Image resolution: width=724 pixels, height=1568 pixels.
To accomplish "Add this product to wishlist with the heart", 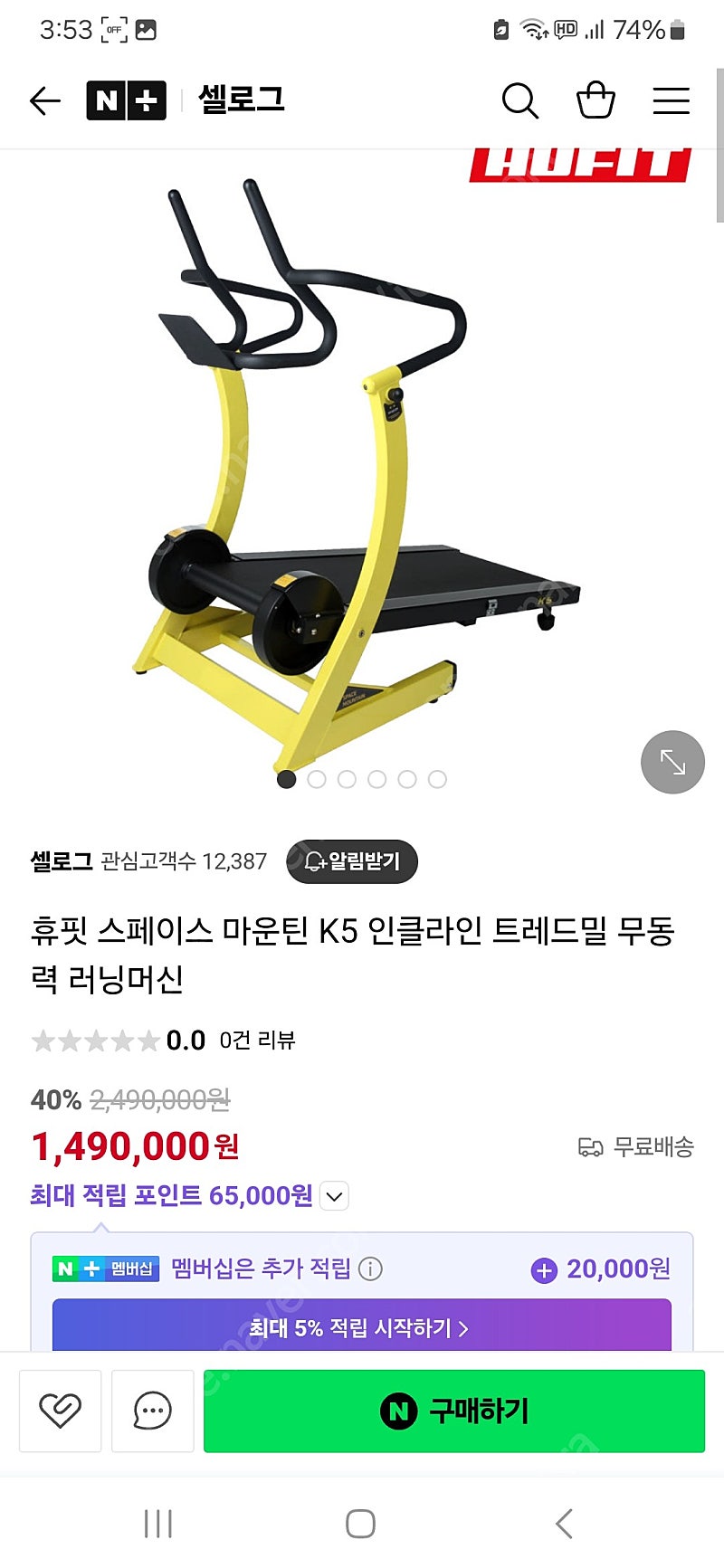I will pyautogui.click(x=60, y=1411).
